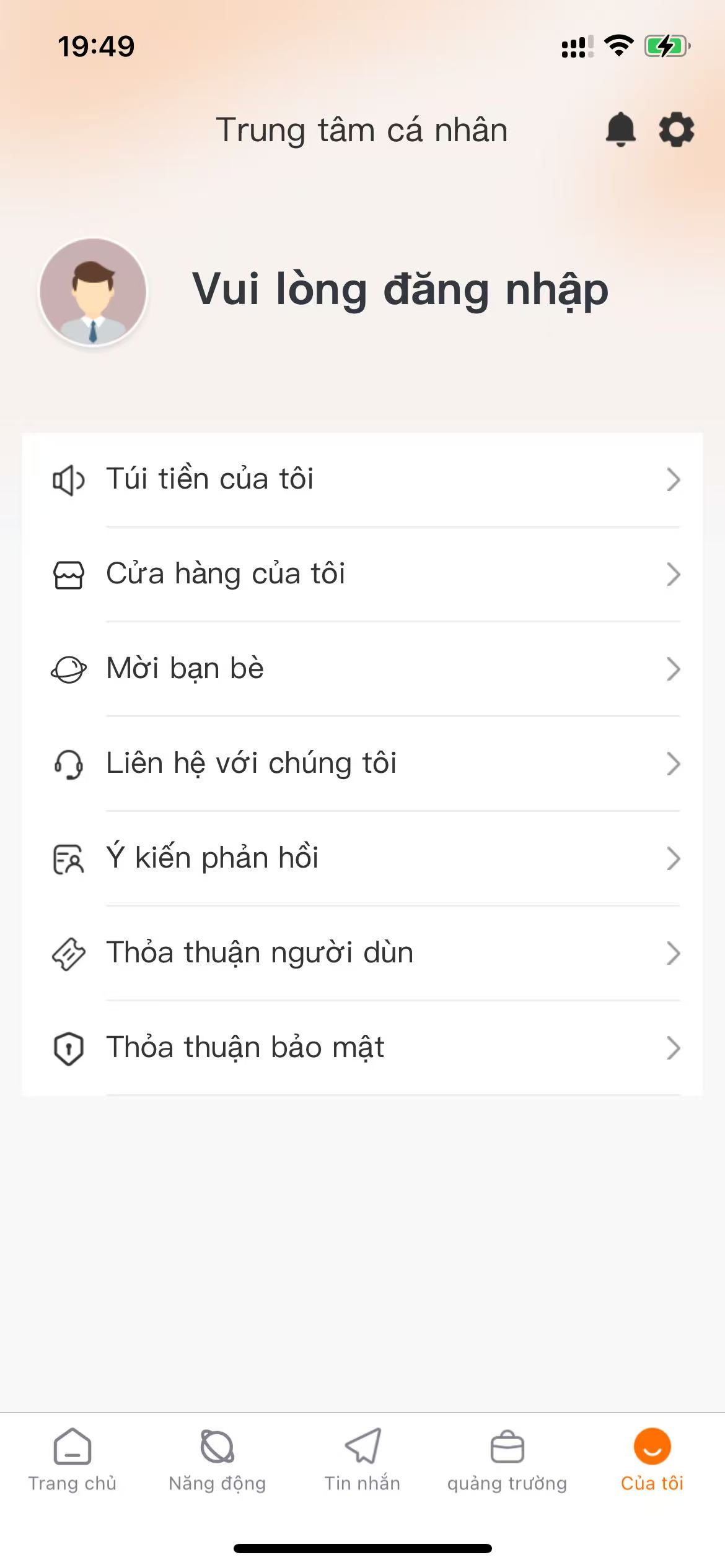Open Cửa hàng của tôi

[x=362, y=574]
